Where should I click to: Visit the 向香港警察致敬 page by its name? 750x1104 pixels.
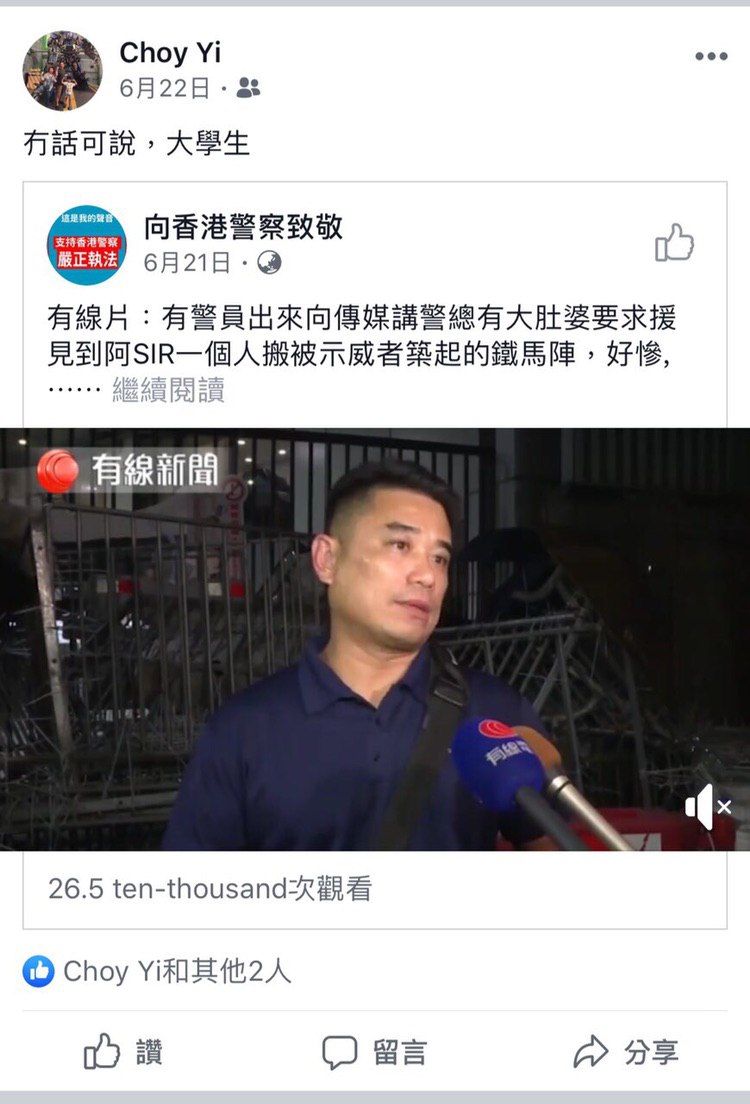(243, 227)
